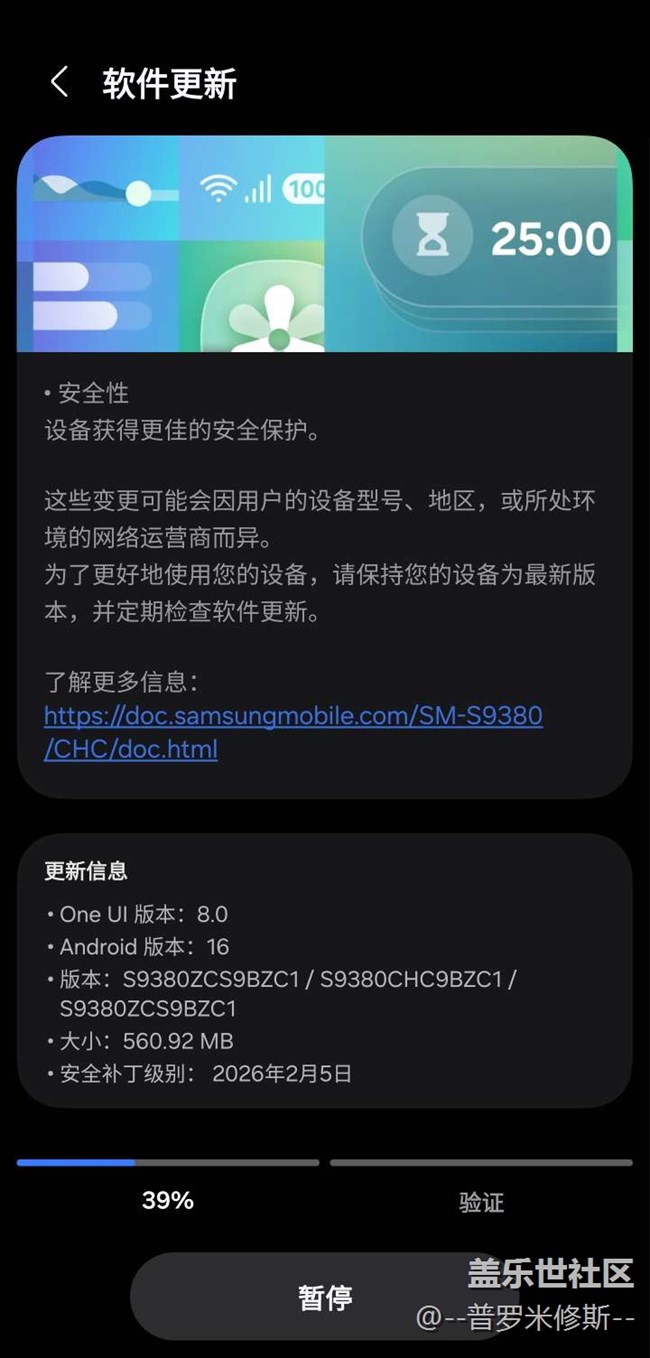
Task: Open the doc.samsungmobile.com link
Action: point(293,717)
